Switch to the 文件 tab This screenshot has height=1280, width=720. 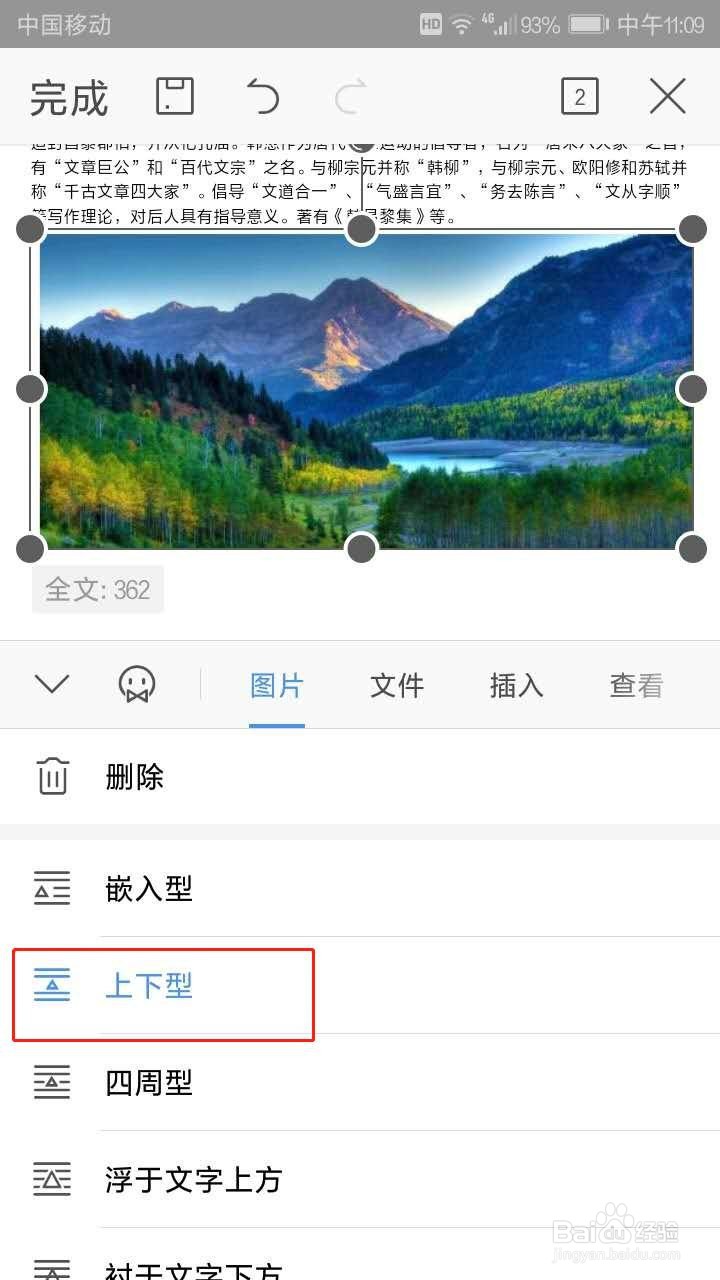(396, 684)
